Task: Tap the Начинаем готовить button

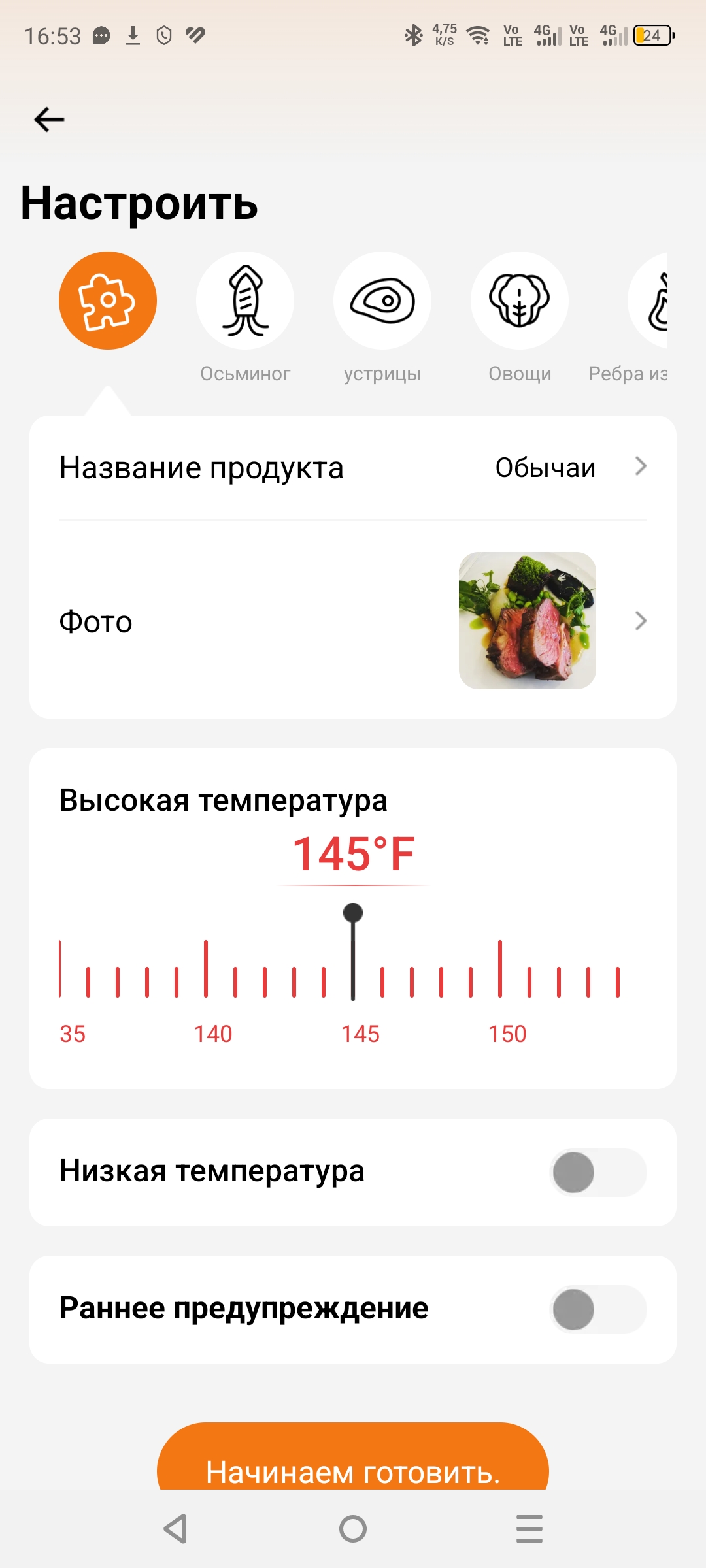Action: tap(353, 1463)
